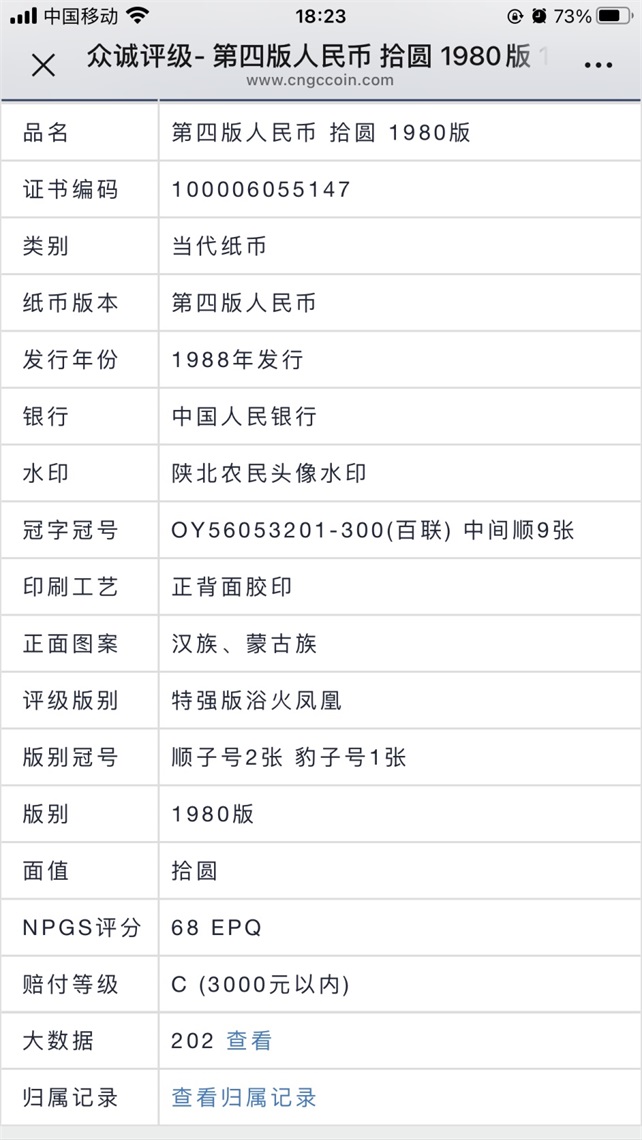This screenshot has width=642, height=1140.
Task: Tap the 查看 link next to 大数据 202
Action: (249, 1040)
